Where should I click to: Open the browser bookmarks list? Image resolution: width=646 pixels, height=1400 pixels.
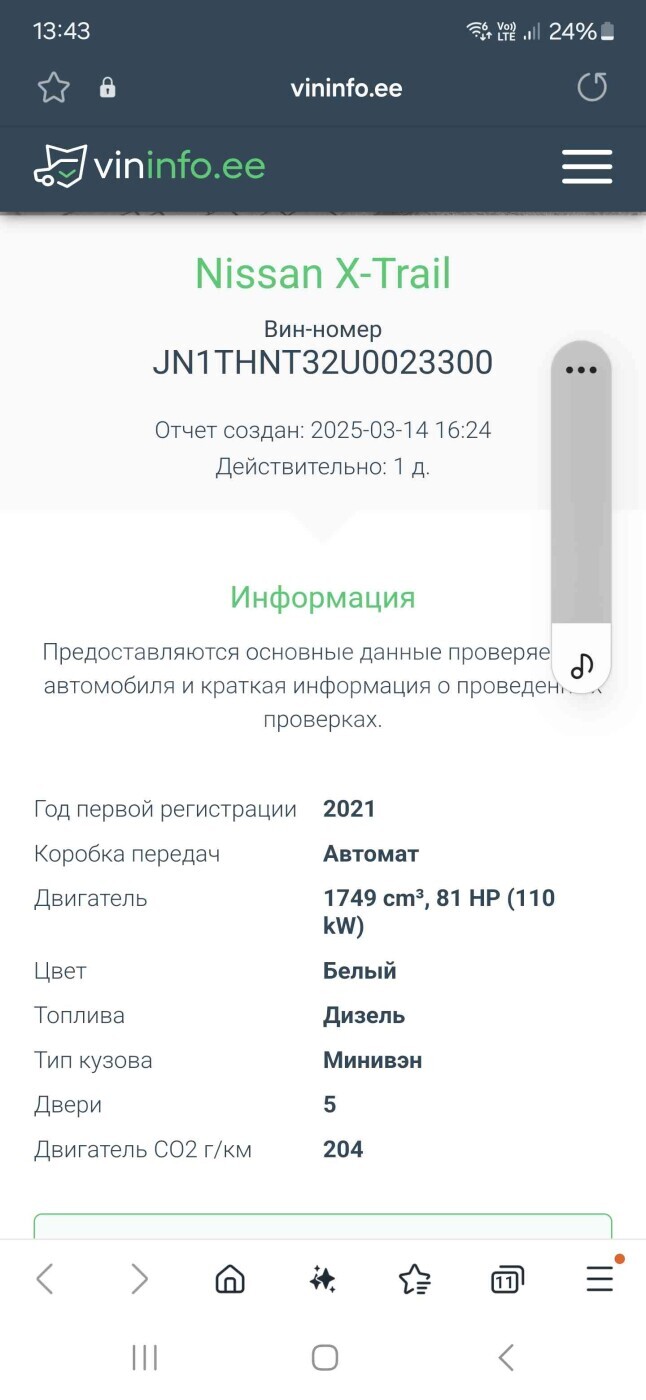click(x=414, y=1278)
